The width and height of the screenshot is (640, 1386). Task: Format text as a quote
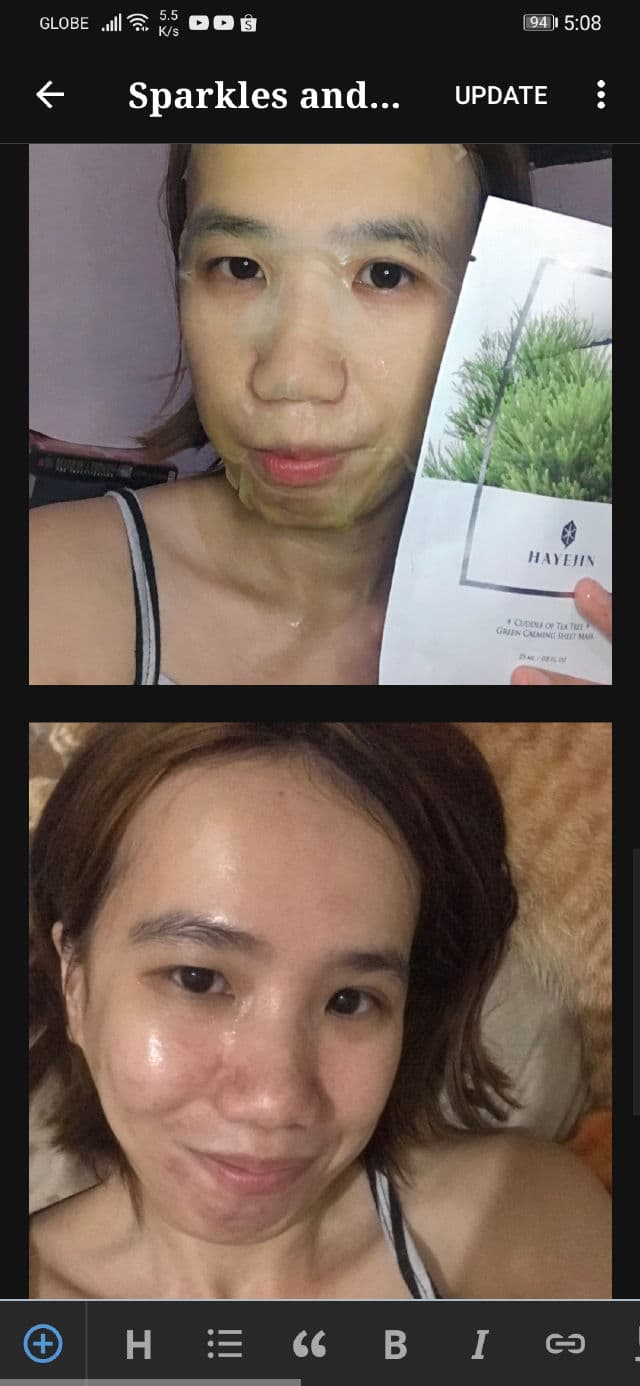point(309,1345)
